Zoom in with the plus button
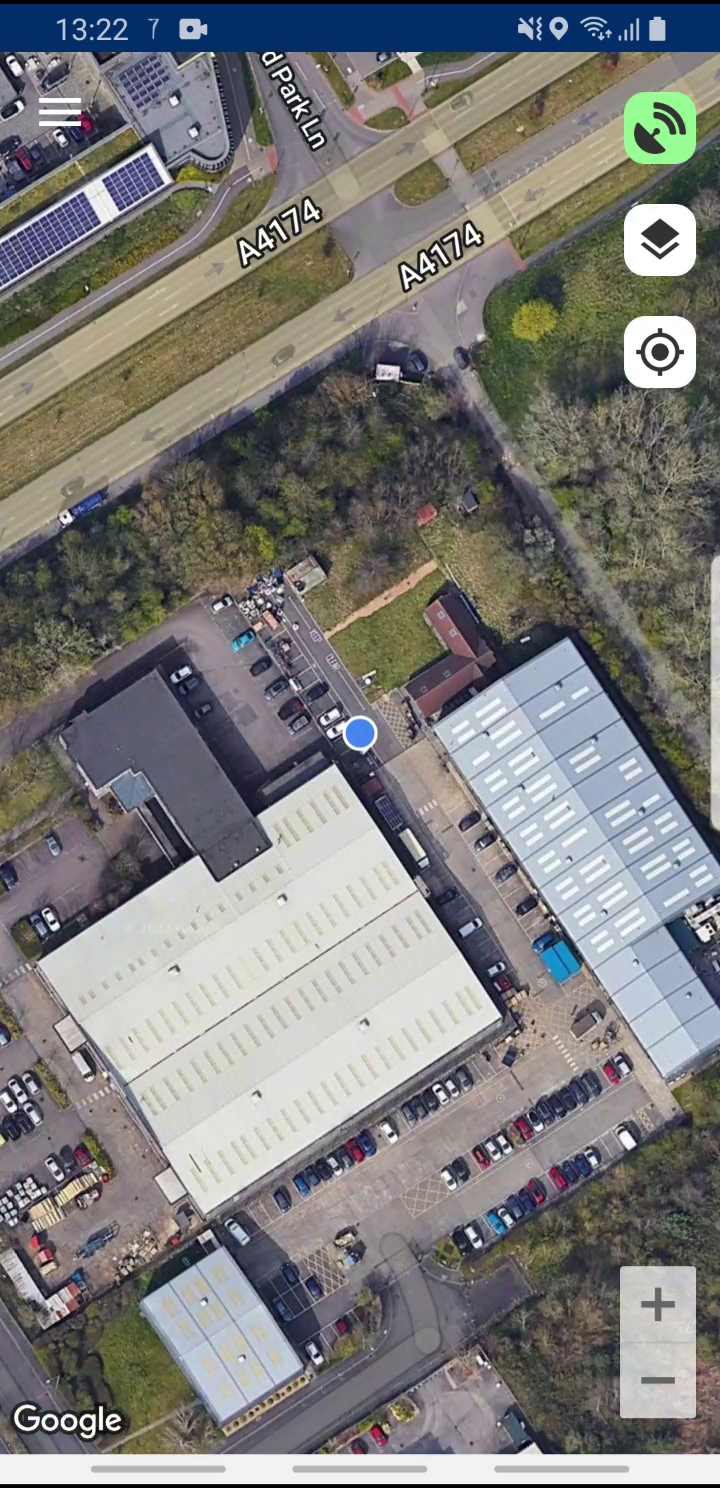 coord(657,1305)
